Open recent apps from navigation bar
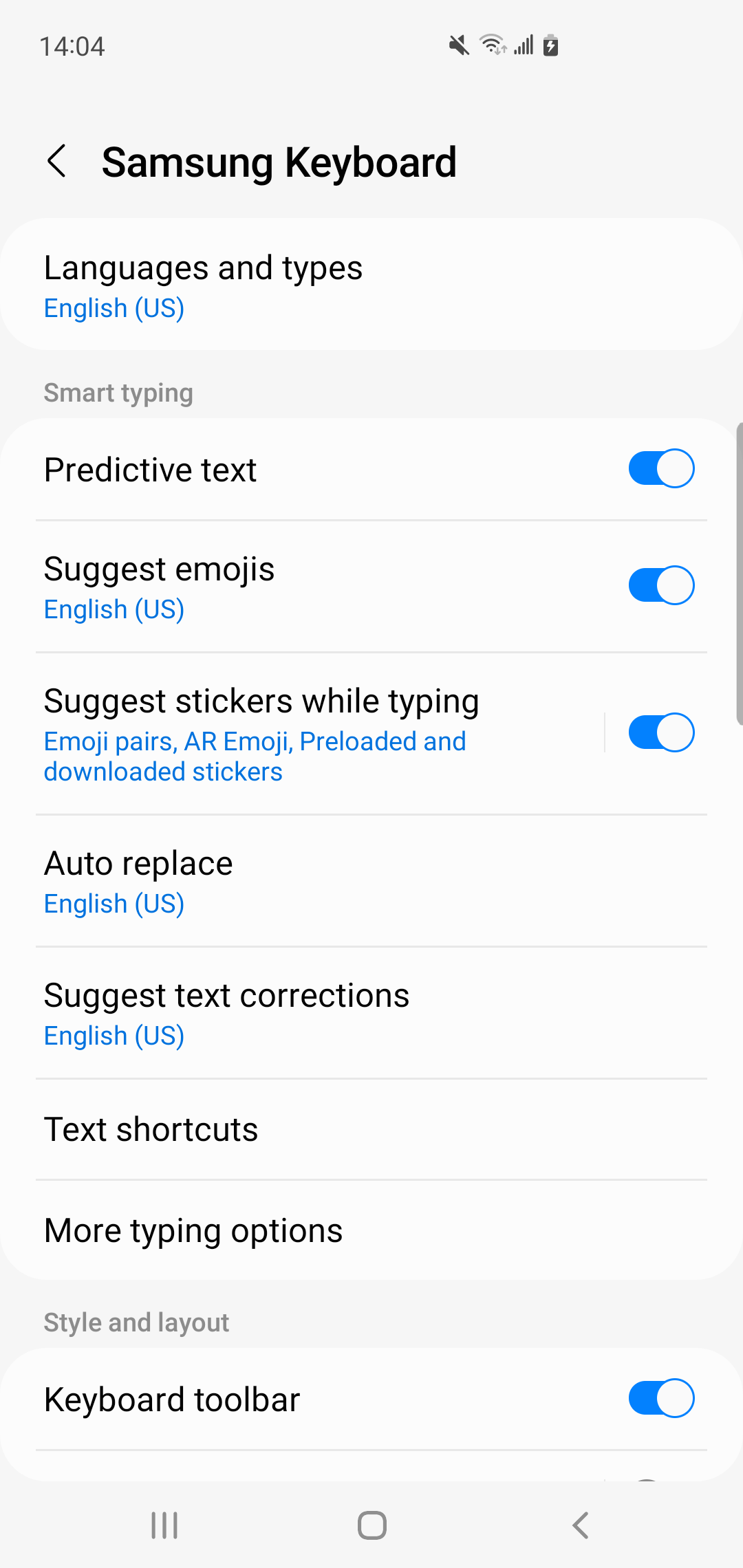The width and height of the screenshot is (743, 1568). pos(164,1525)
